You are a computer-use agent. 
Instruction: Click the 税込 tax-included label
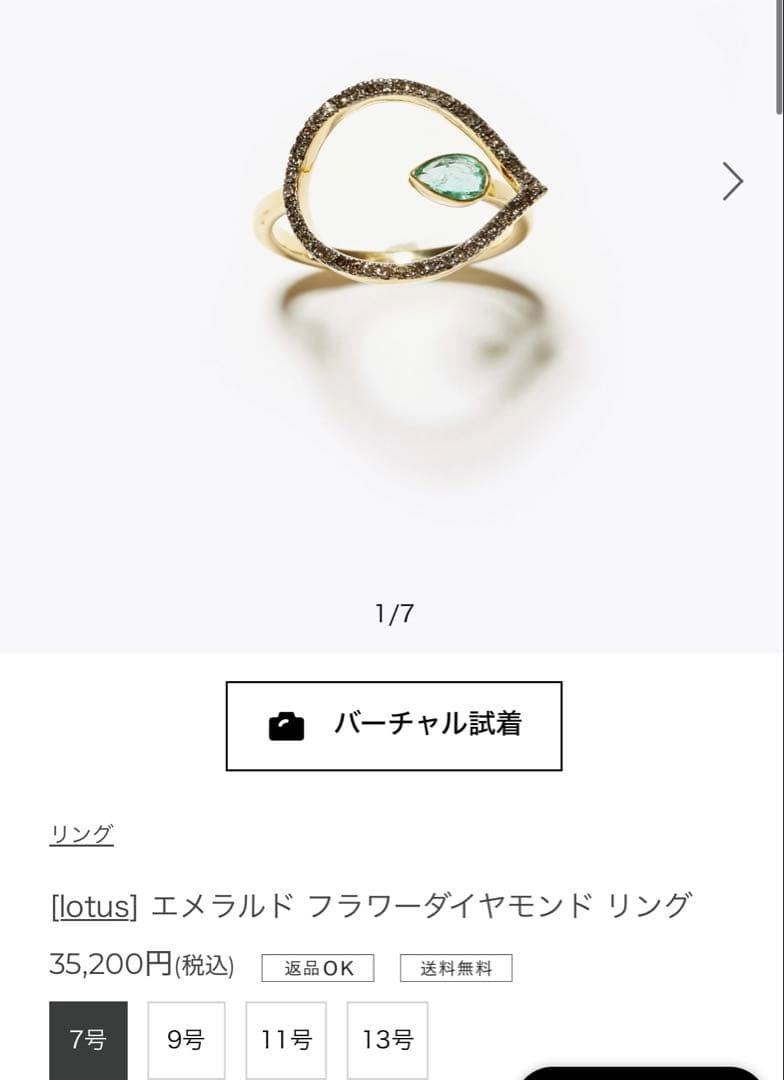[x=207, y=966]
